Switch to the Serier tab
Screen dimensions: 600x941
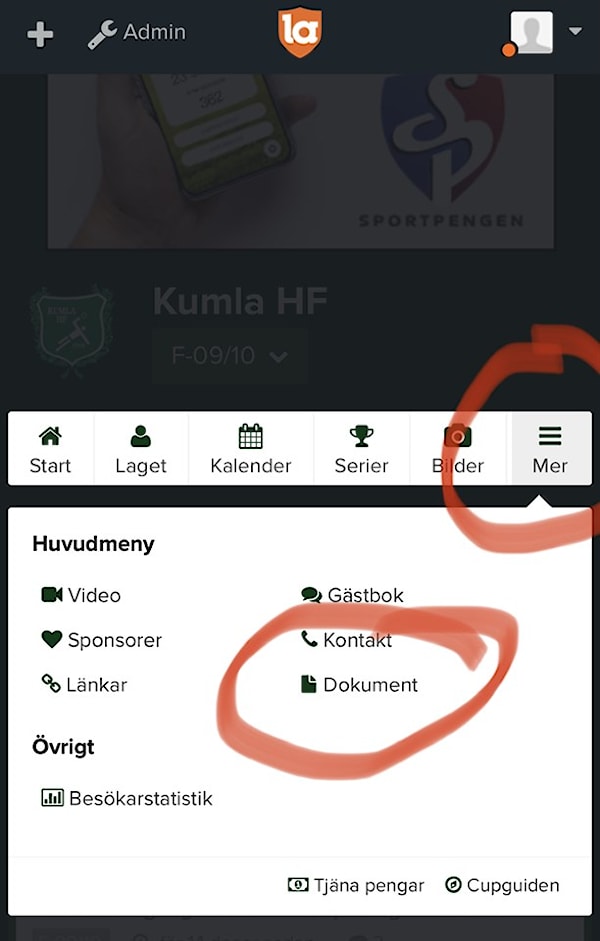click(x=361, y=450)
